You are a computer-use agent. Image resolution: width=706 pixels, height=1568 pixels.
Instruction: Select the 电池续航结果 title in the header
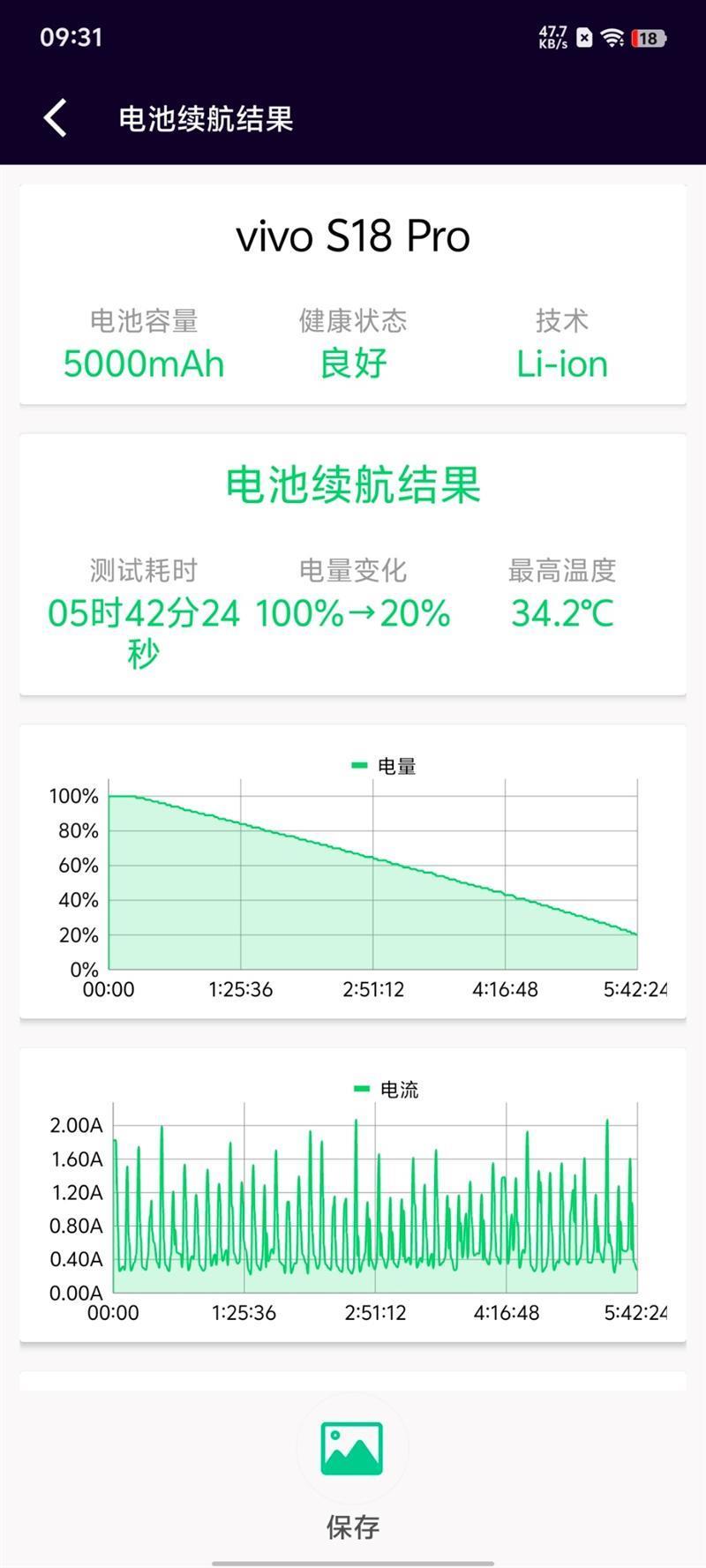click(x=208, y=116)
